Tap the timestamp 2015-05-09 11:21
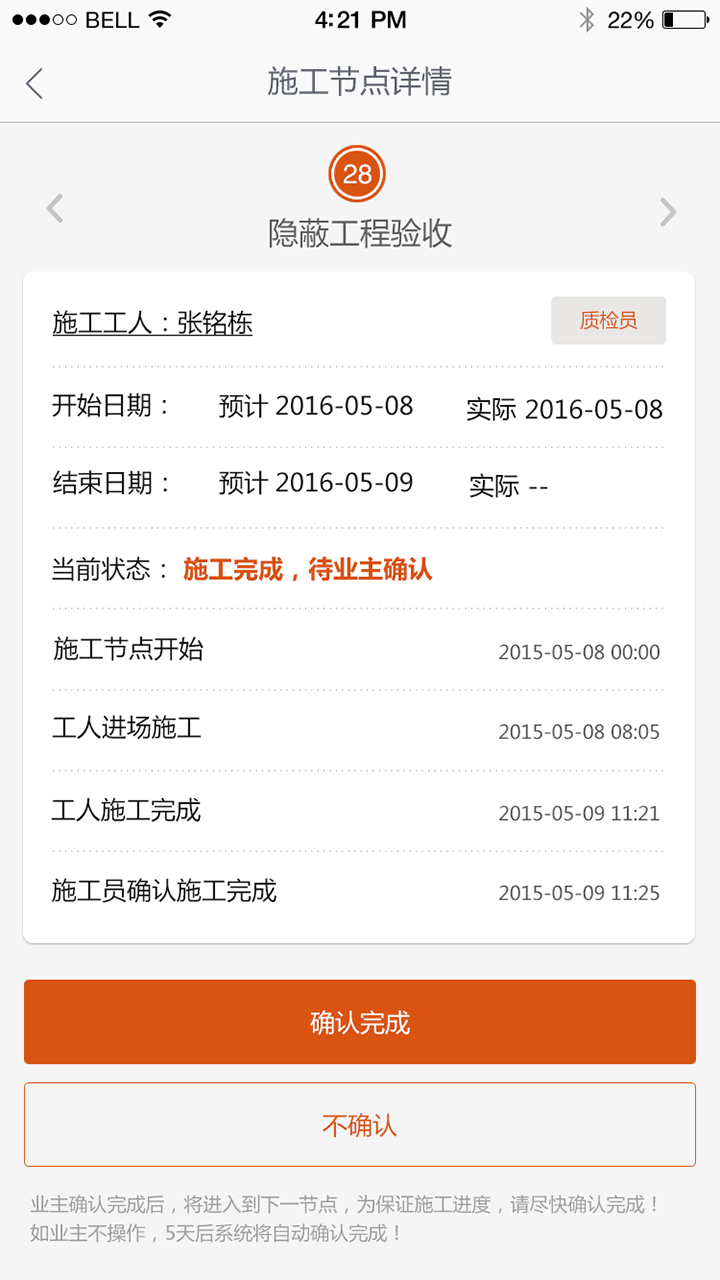 (582, 812)
